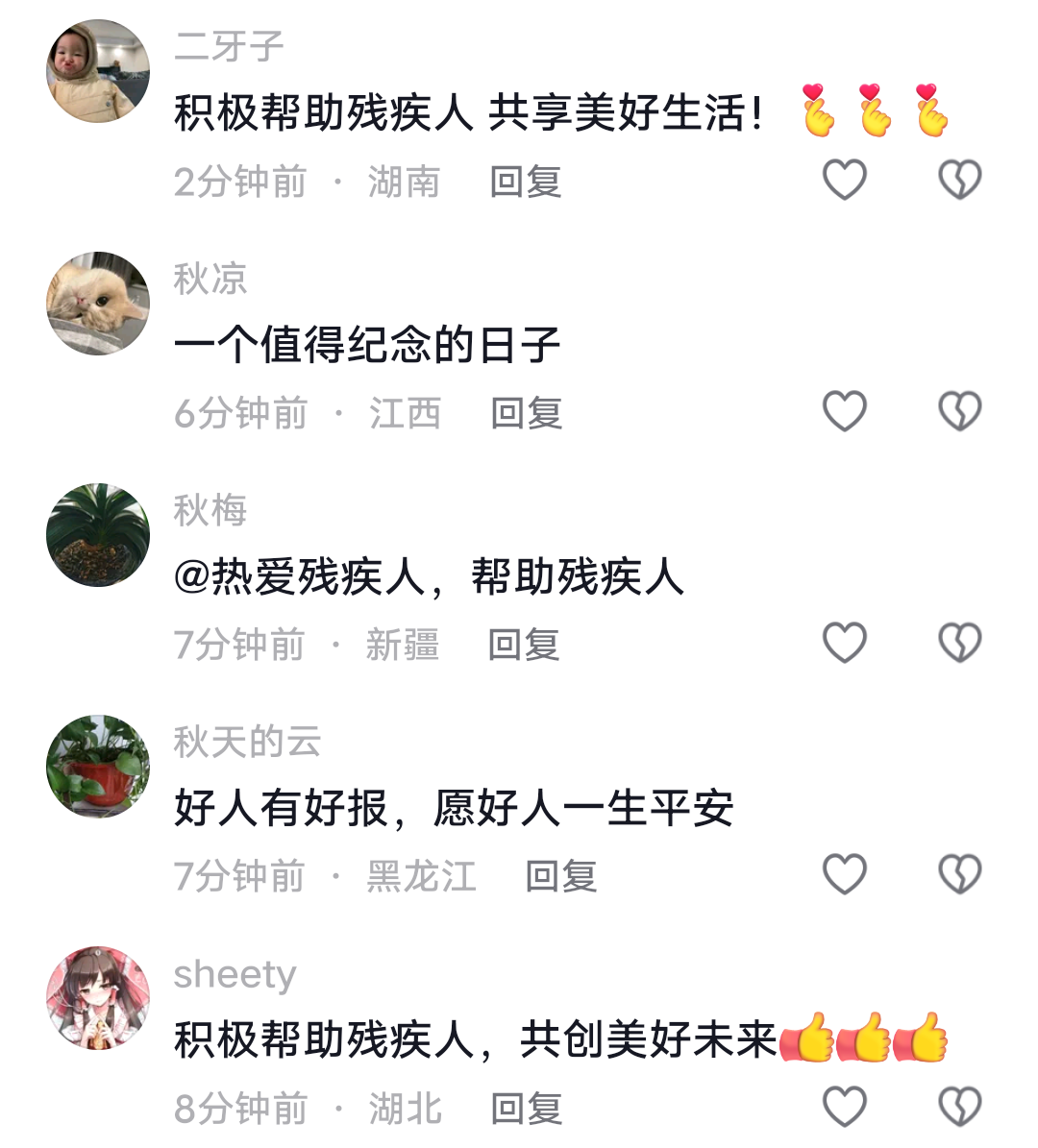This screenshot has width=1038, height=1148.
Task: Open 秋天的云's profile avatar
Action: [98, 766]
